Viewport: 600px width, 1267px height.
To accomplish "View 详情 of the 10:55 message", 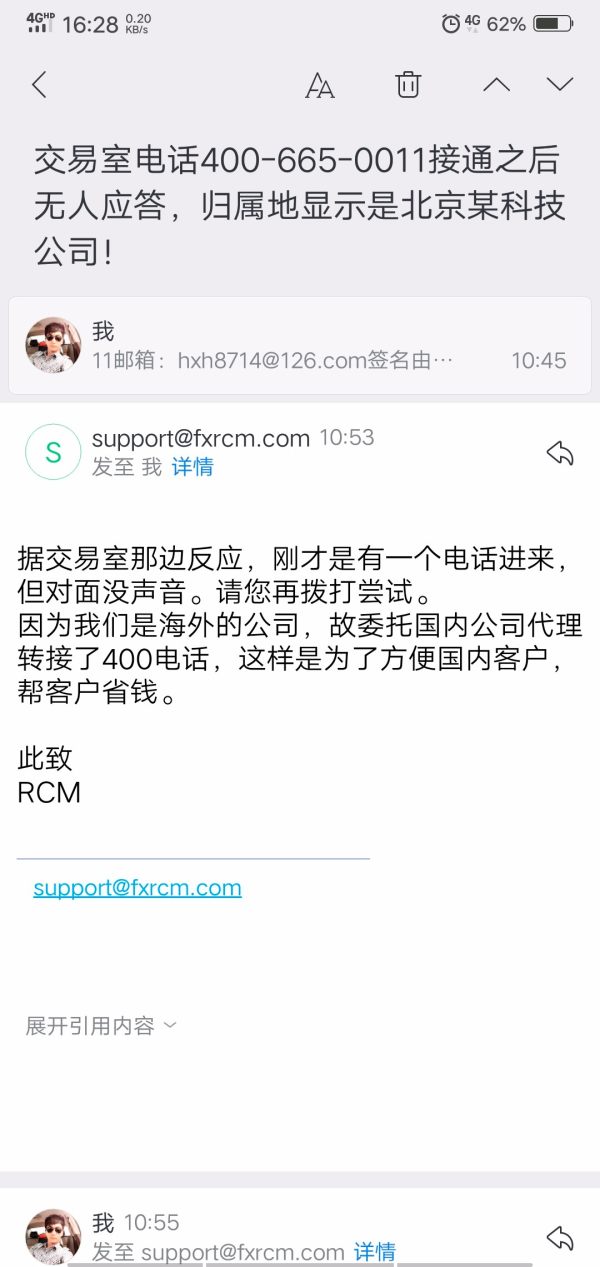I will pyautogui.click(x=374, y=1252).
